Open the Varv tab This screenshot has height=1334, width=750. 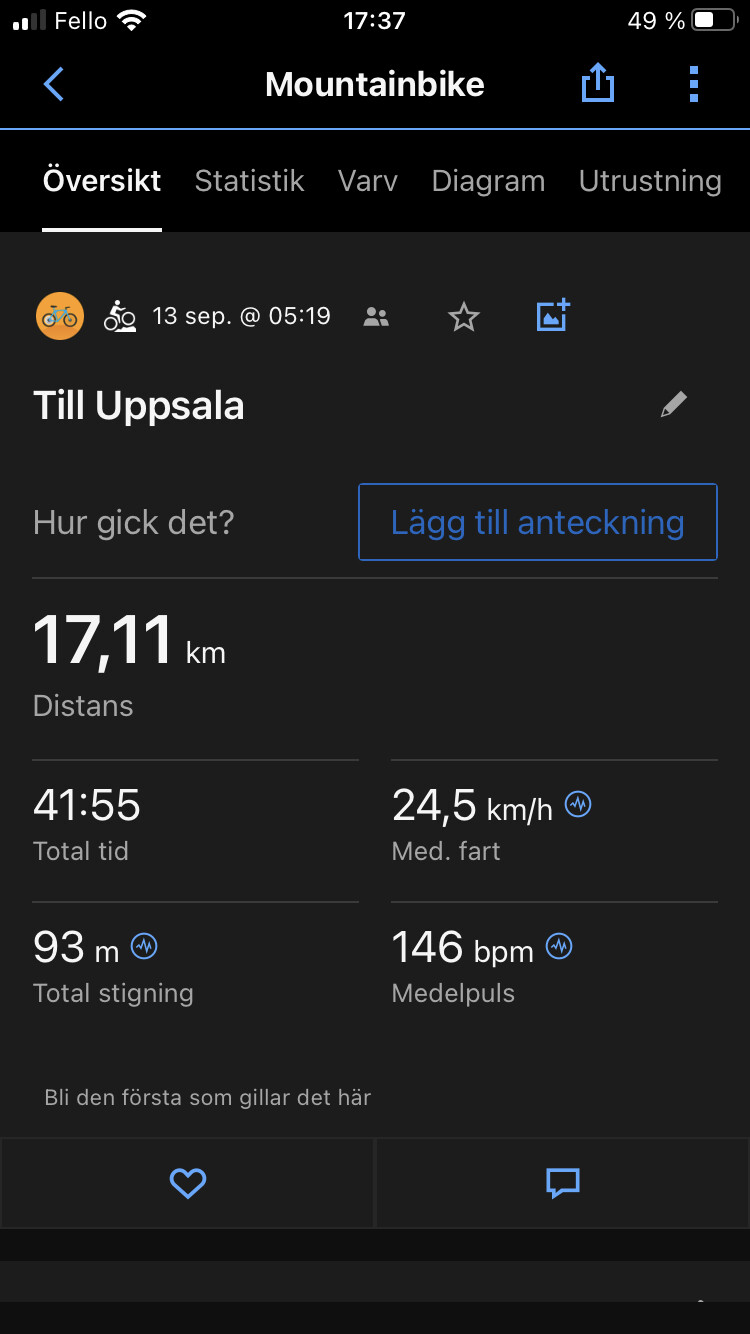(367, 181)
